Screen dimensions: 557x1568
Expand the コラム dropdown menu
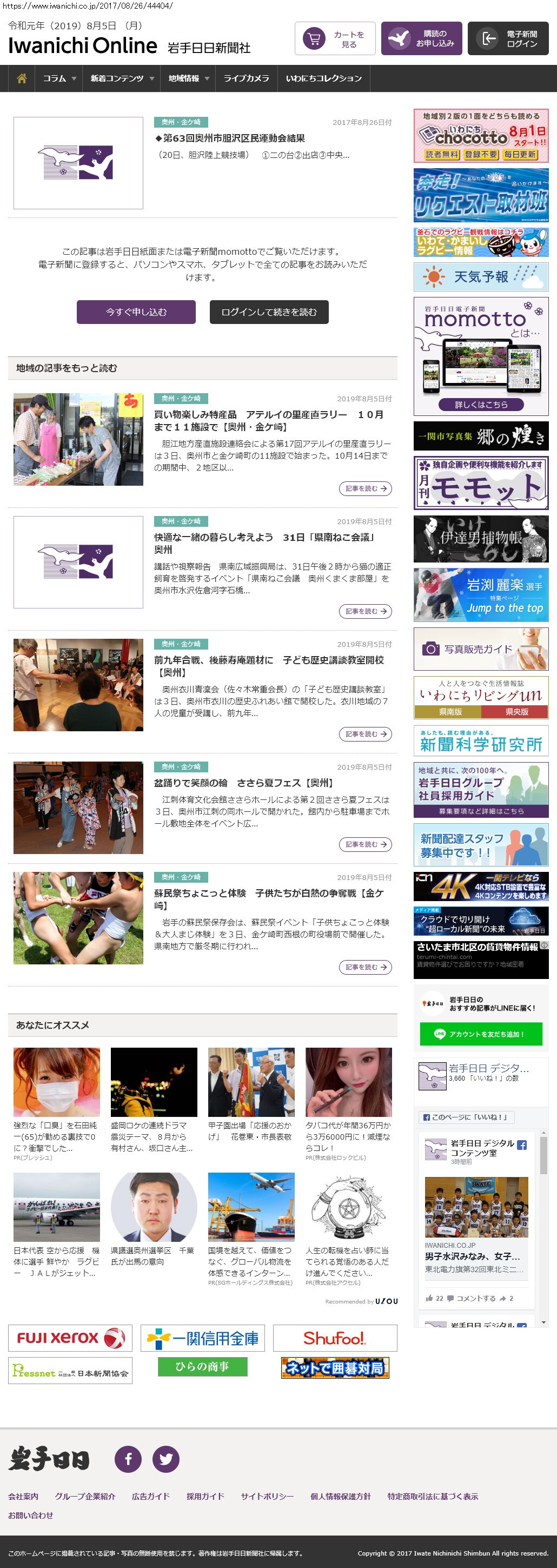click(x=59, y=78)
